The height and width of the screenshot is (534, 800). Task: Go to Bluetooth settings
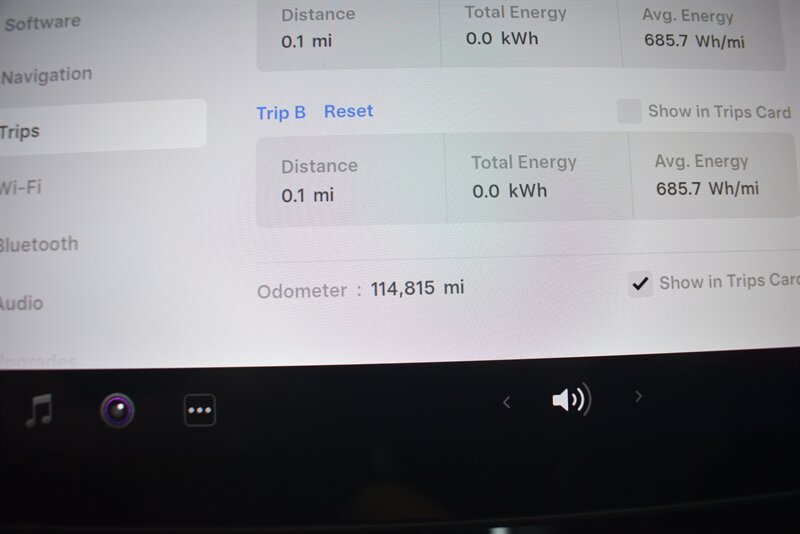point(40,244)
